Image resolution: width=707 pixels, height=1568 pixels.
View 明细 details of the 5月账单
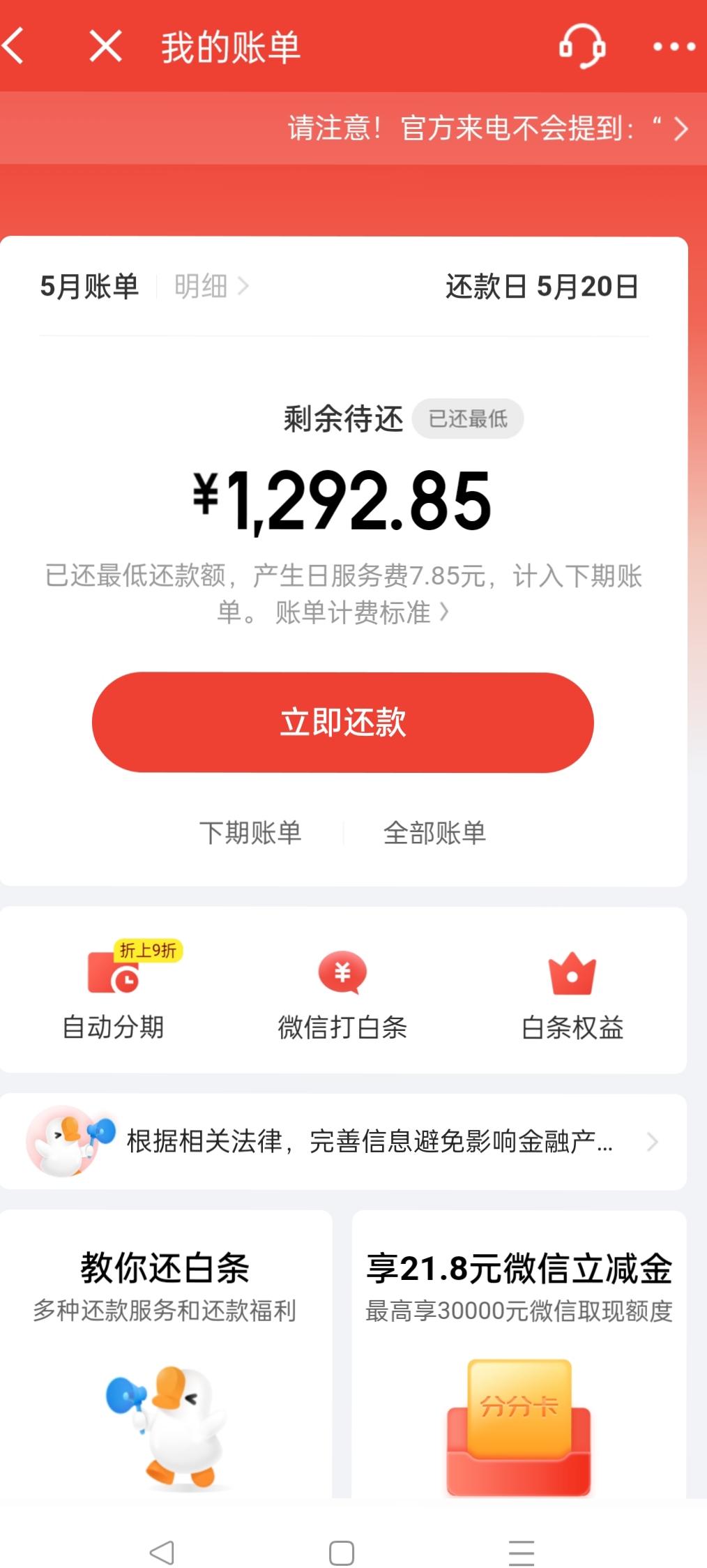211,286
